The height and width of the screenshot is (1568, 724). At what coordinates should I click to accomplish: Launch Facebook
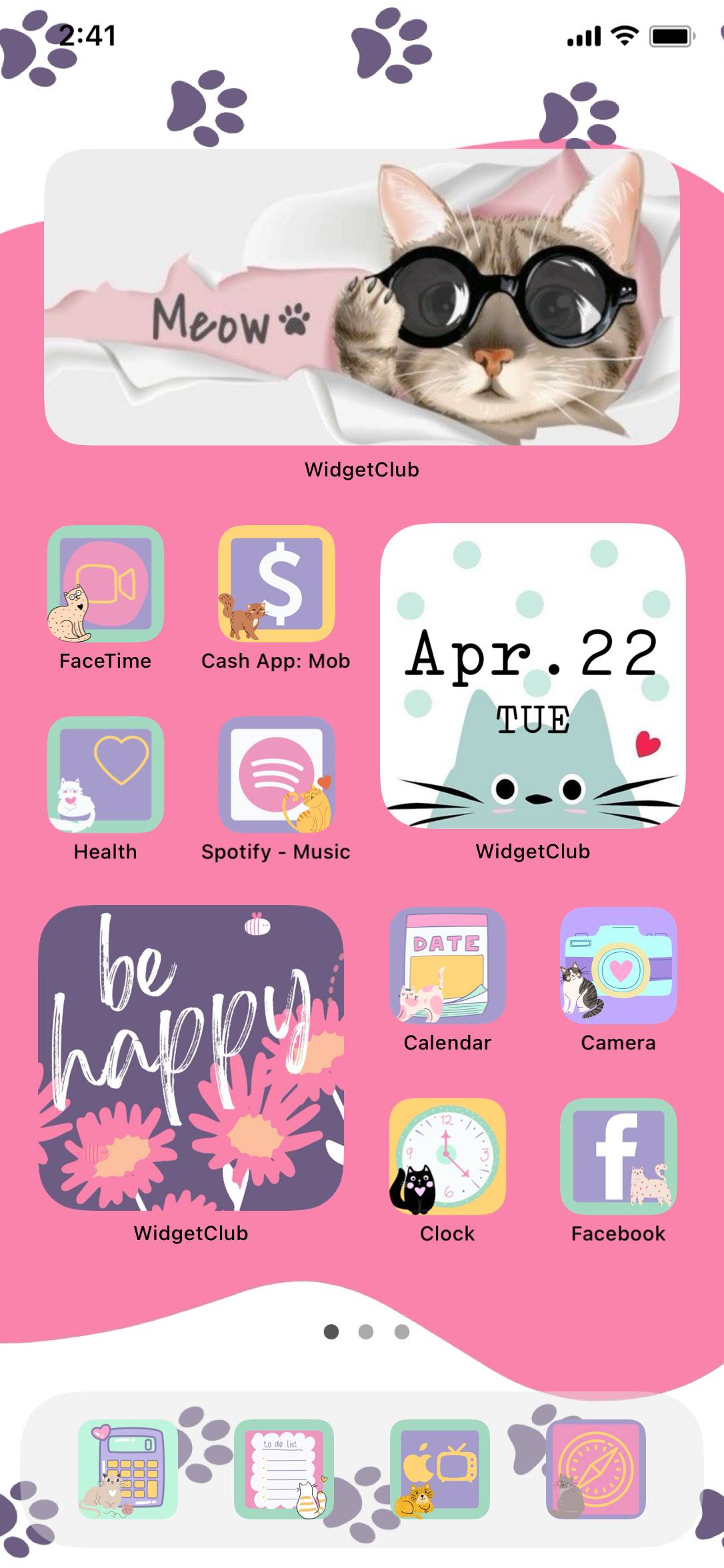coord(618,1157)
